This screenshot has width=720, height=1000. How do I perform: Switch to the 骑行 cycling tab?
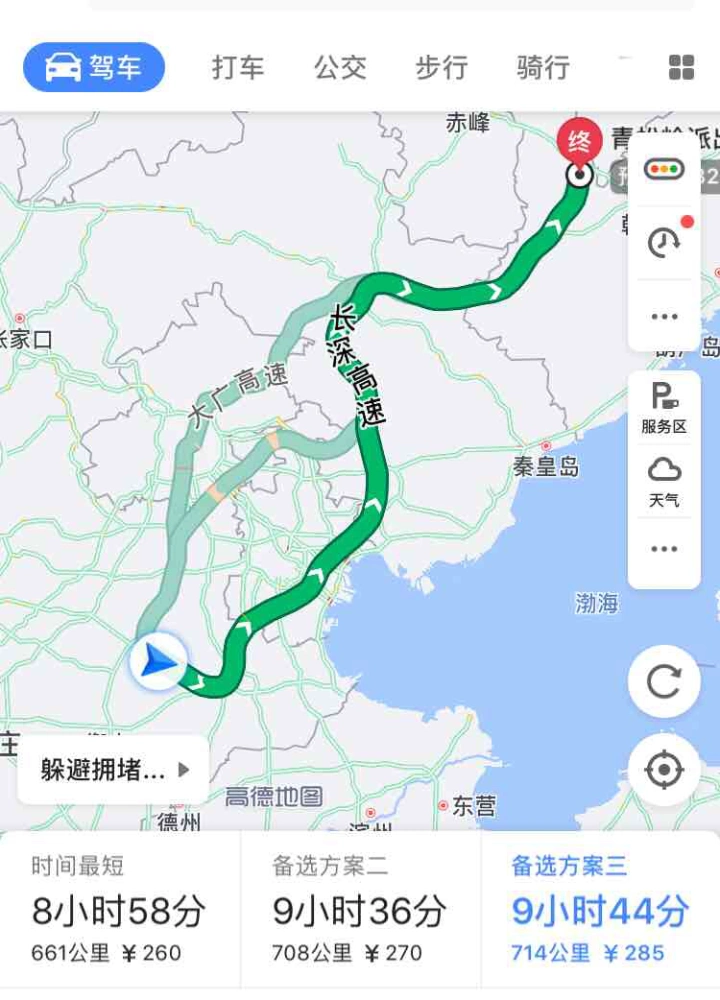543,67
